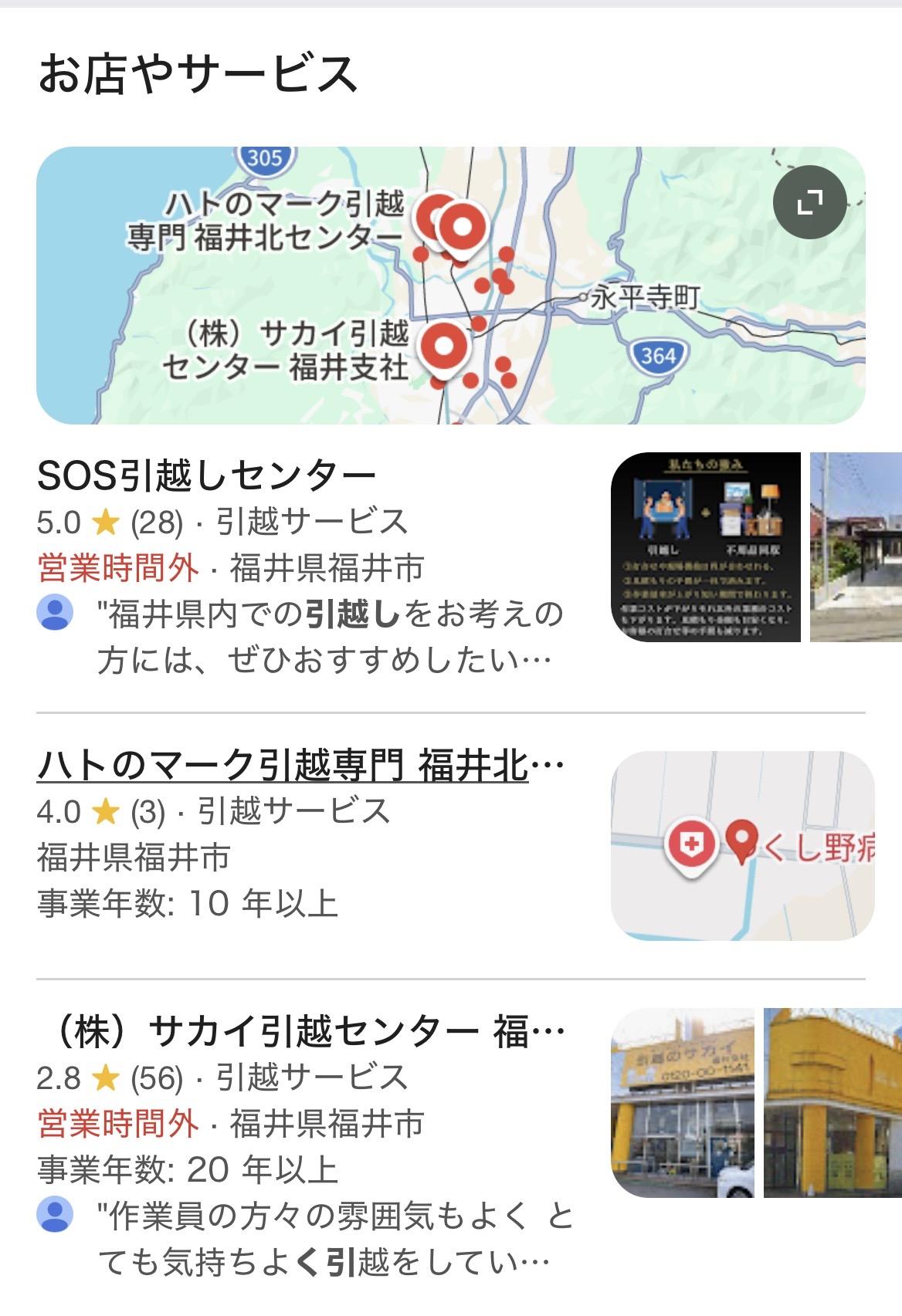Screen dimensions: 902x1316
Task: Open map thumbnail for ハトのマーク引越専門
Action: coord(741,845)
